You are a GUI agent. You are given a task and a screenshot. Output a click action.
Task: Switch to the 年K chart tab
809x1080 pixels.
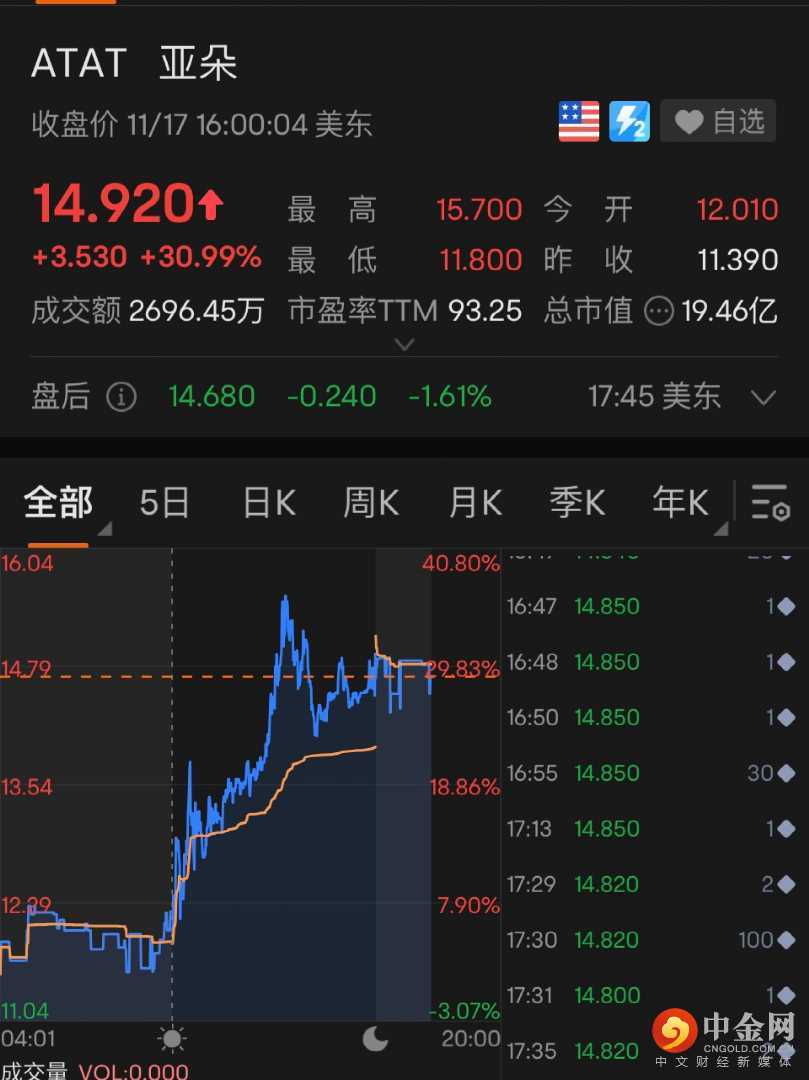pos(680,502)
